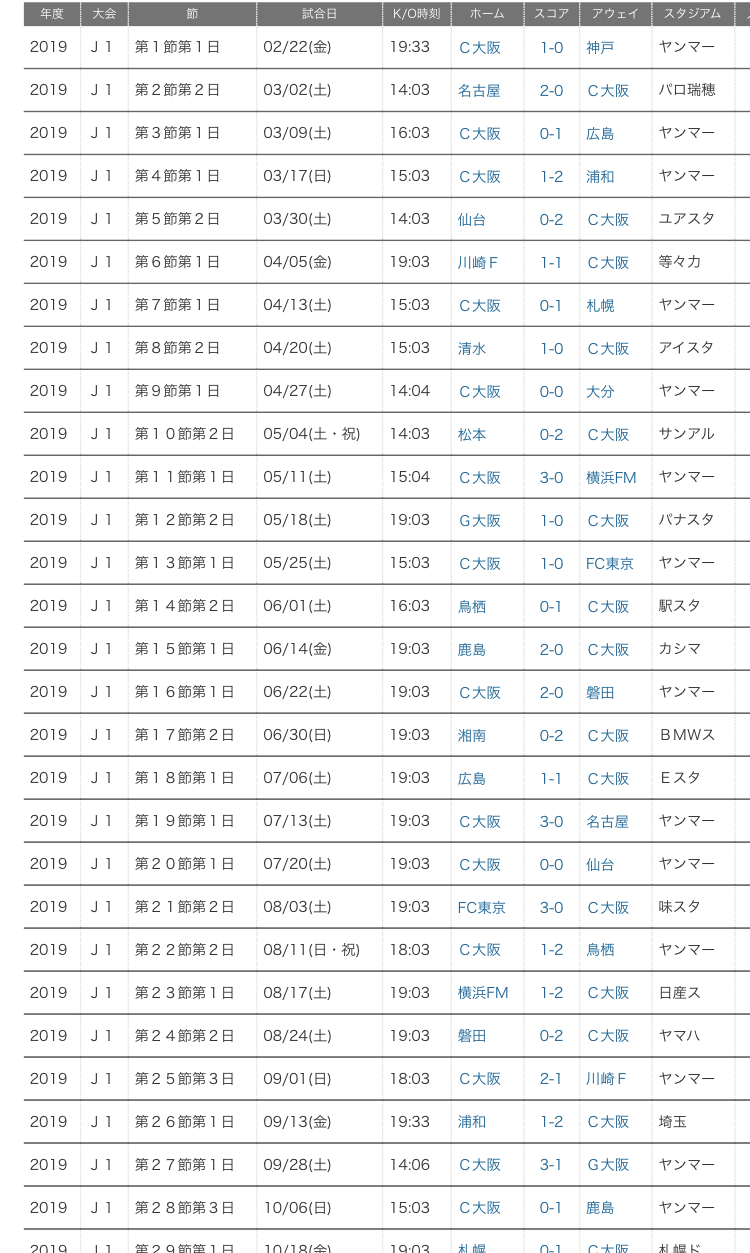The width and height of the screenshot is (750, 1253).
Task: View 3-0 score details for 07/13 match
Action: (x=551, y=822)
